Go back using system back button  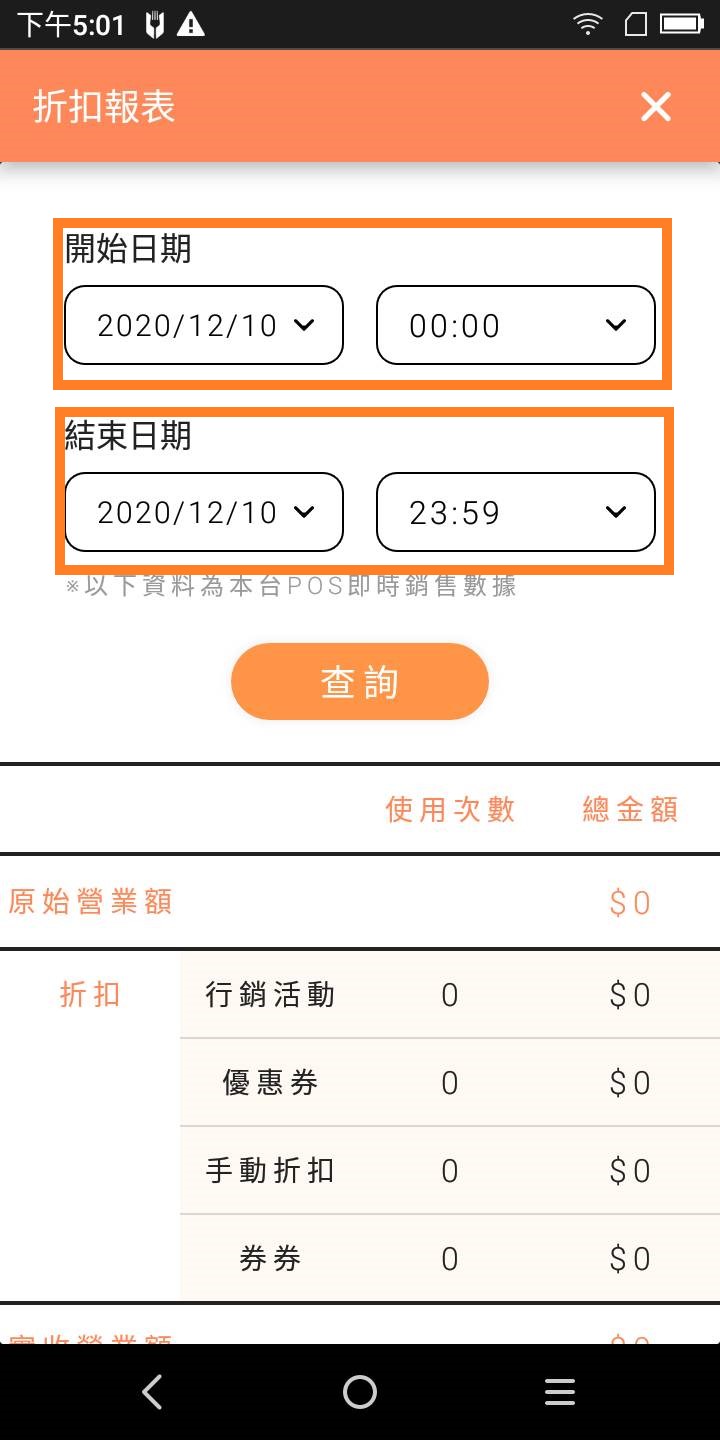152,1392
